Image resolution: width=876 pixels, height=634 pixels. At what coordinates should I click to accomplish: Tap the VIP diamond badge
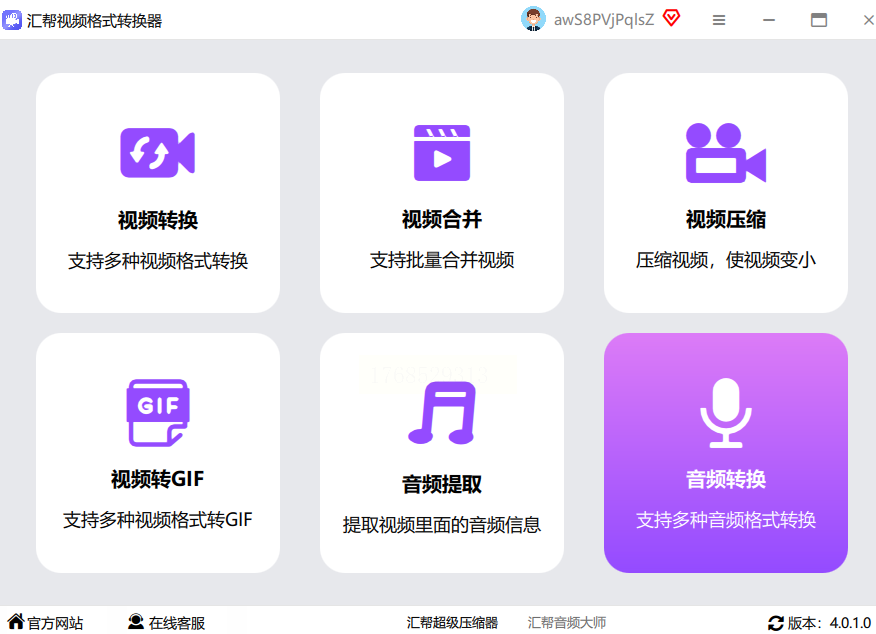tap(671, 18)
